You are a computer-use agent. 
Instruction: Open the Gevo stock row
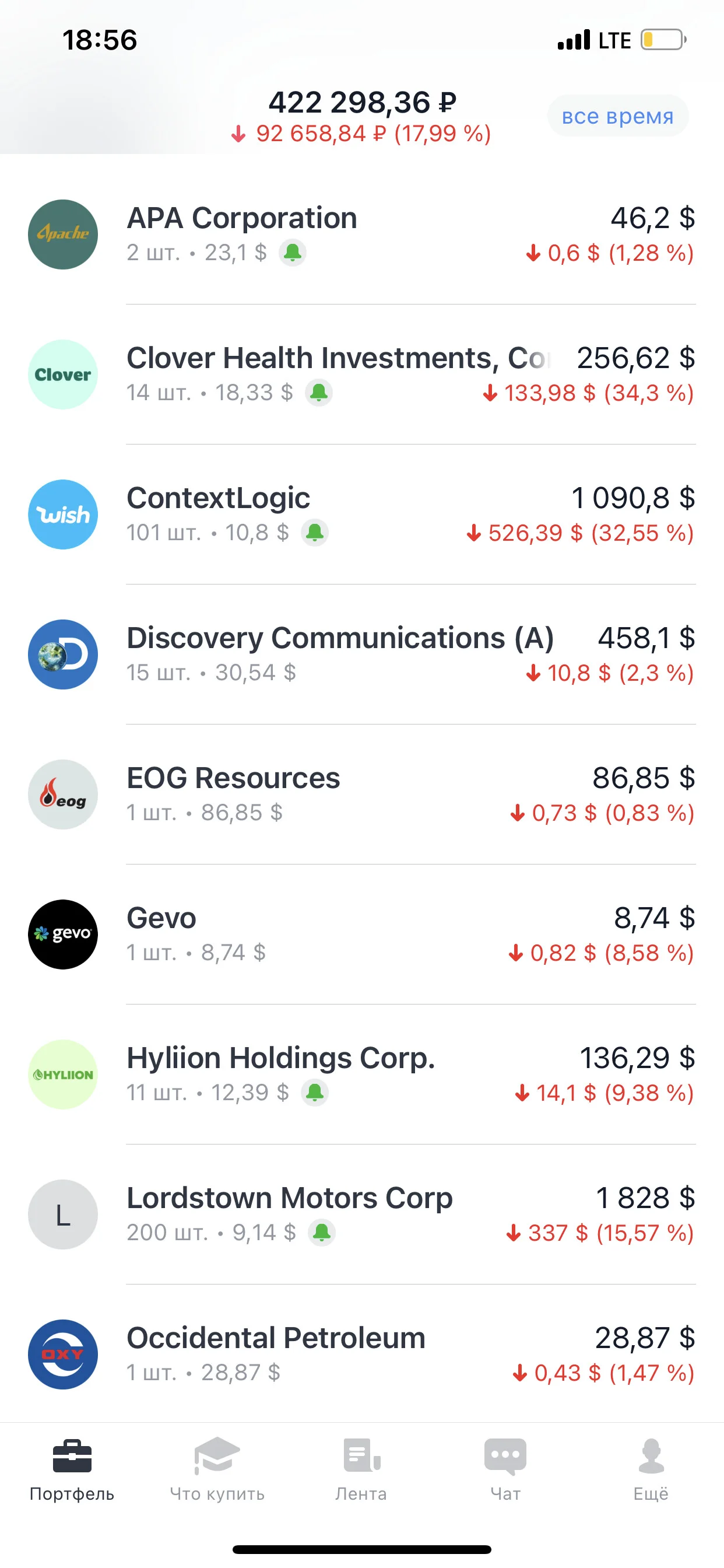click(362, 935)
